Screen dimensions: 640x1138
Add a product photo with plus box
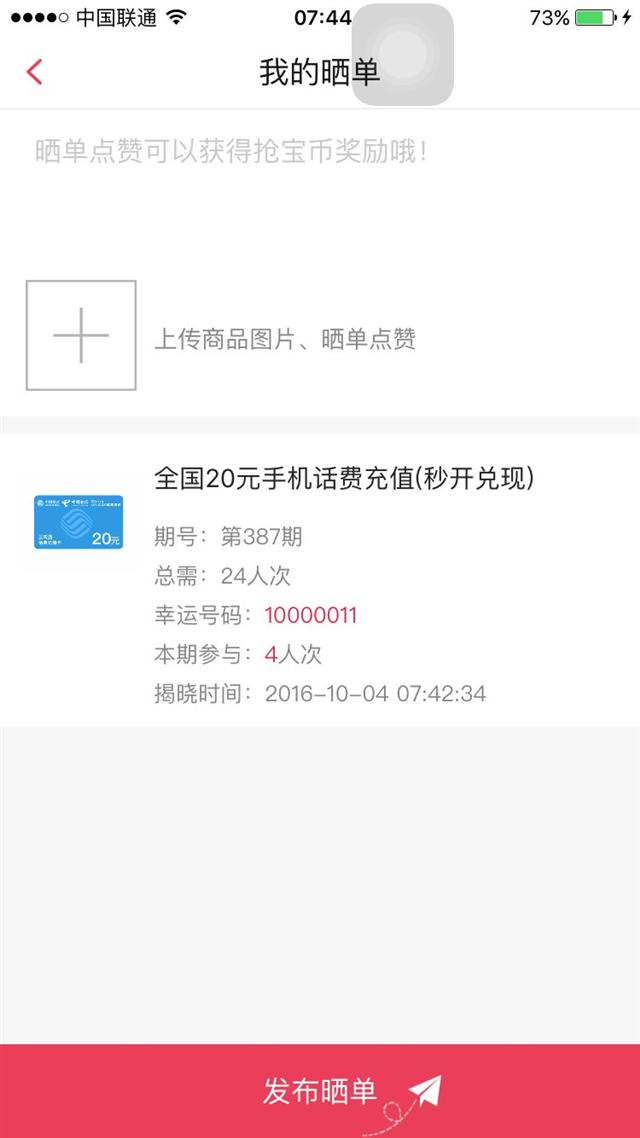point(81,335)
